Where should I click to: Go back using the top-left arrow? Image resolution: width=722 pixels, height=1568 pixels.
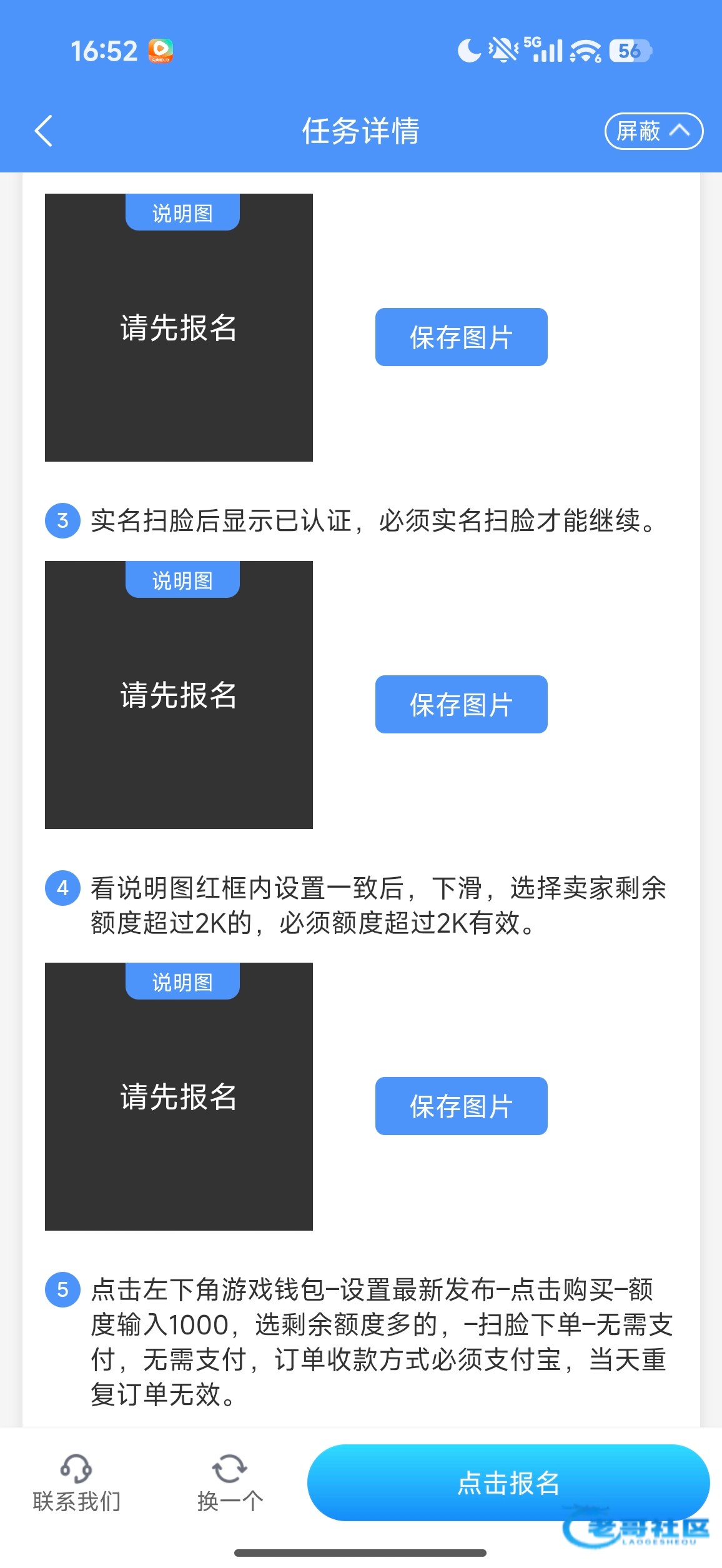pyautogui.click(x=44, y=131)
